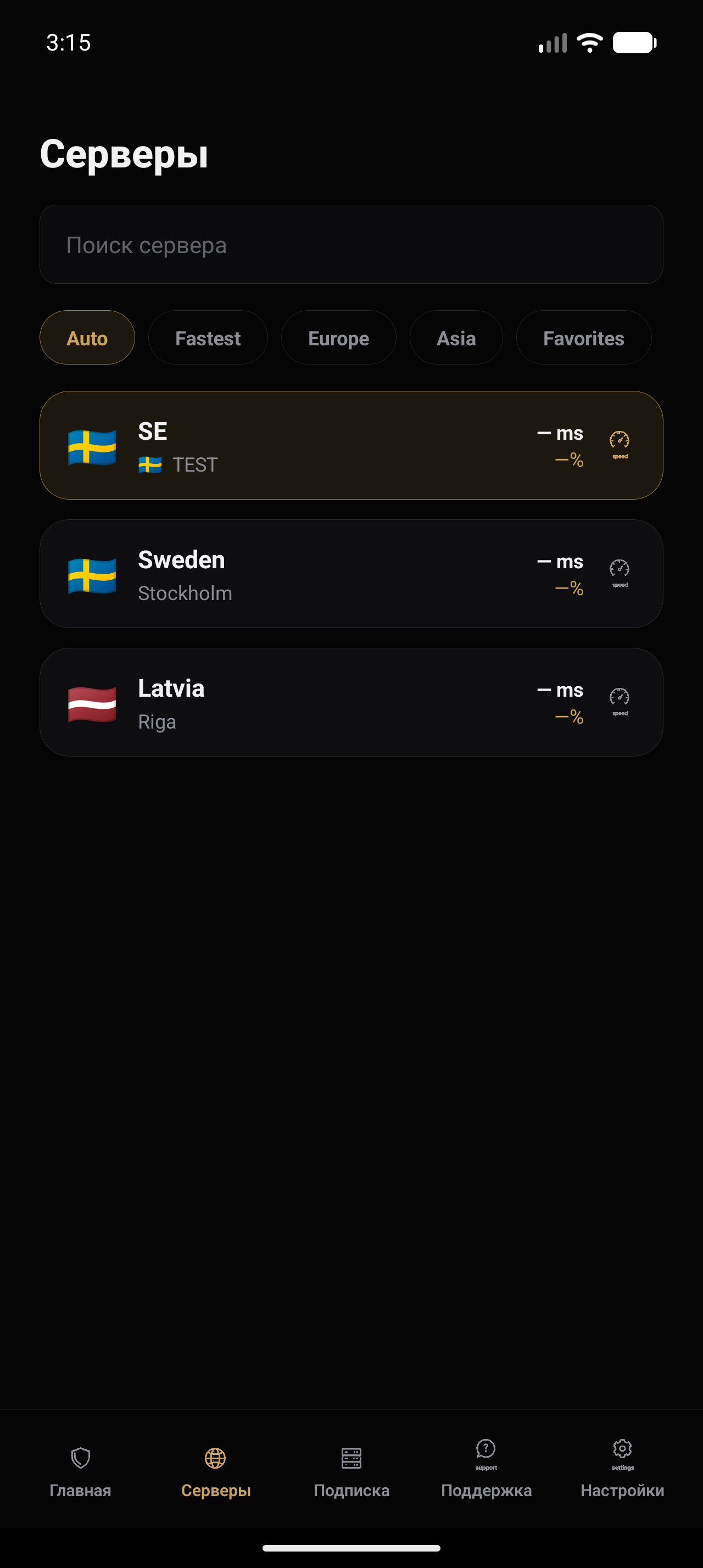Run speed test for Sweden Stockholm
Viewport: 703px width, 1568px height.
[620, 573]
